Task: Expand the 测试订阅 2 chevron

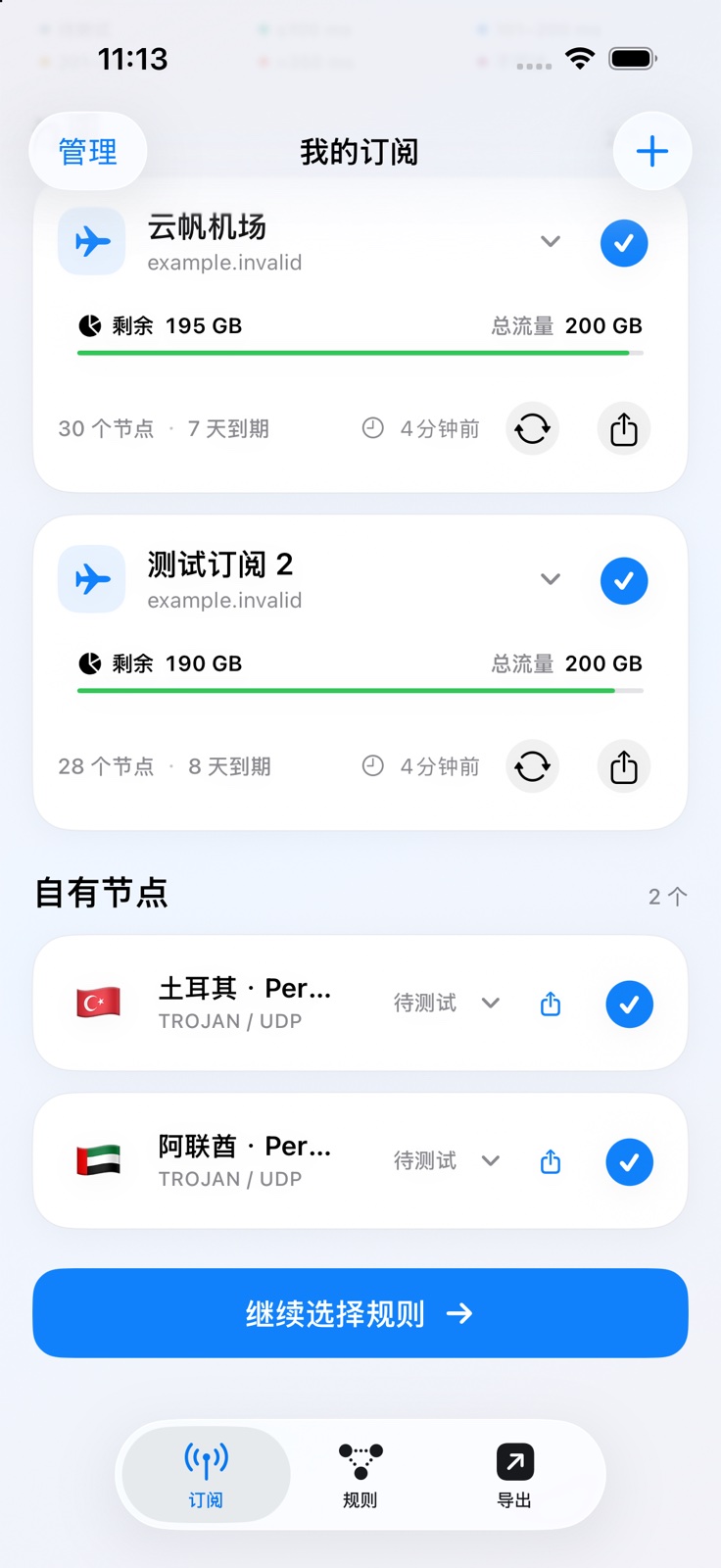Action: 551,579
